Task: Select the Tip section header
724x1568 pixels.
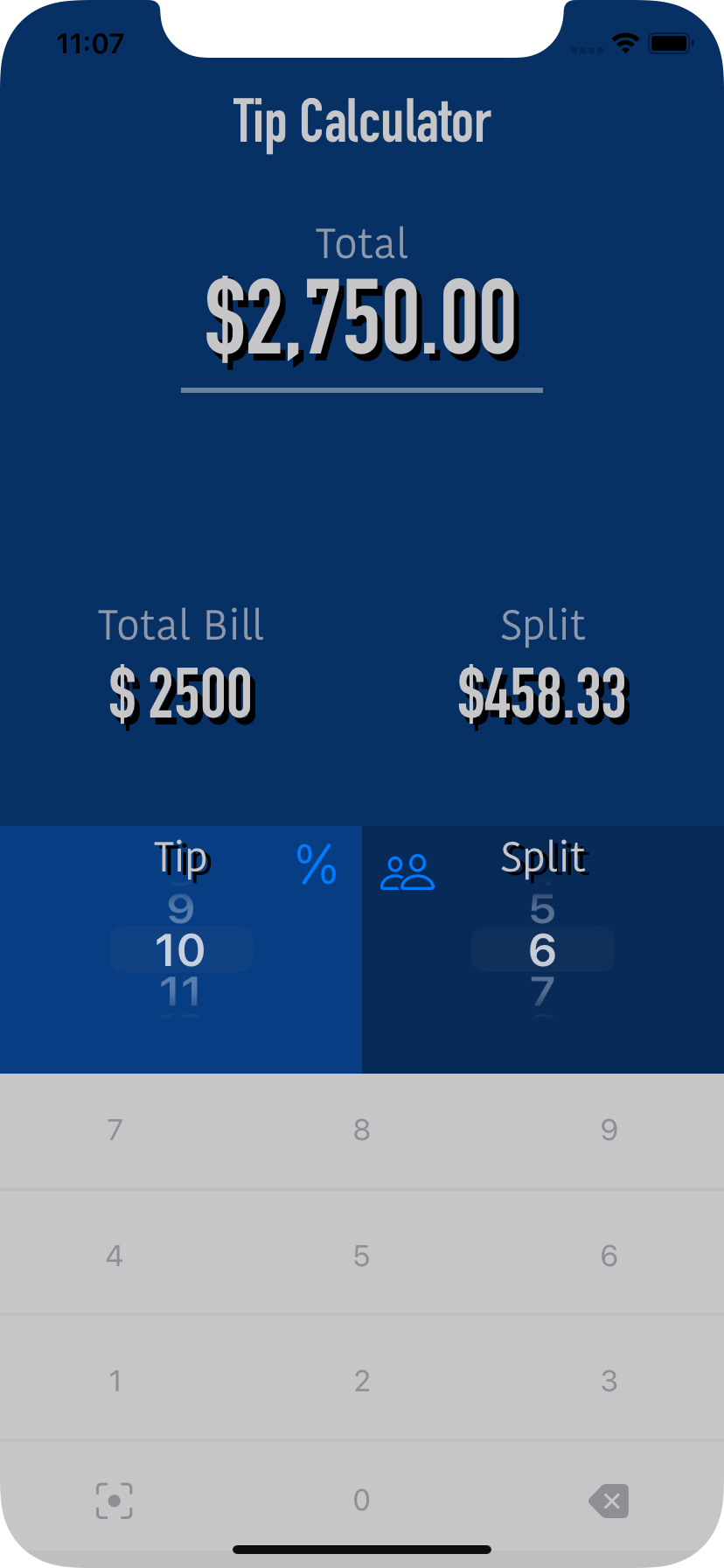Action: coord(181,858)
